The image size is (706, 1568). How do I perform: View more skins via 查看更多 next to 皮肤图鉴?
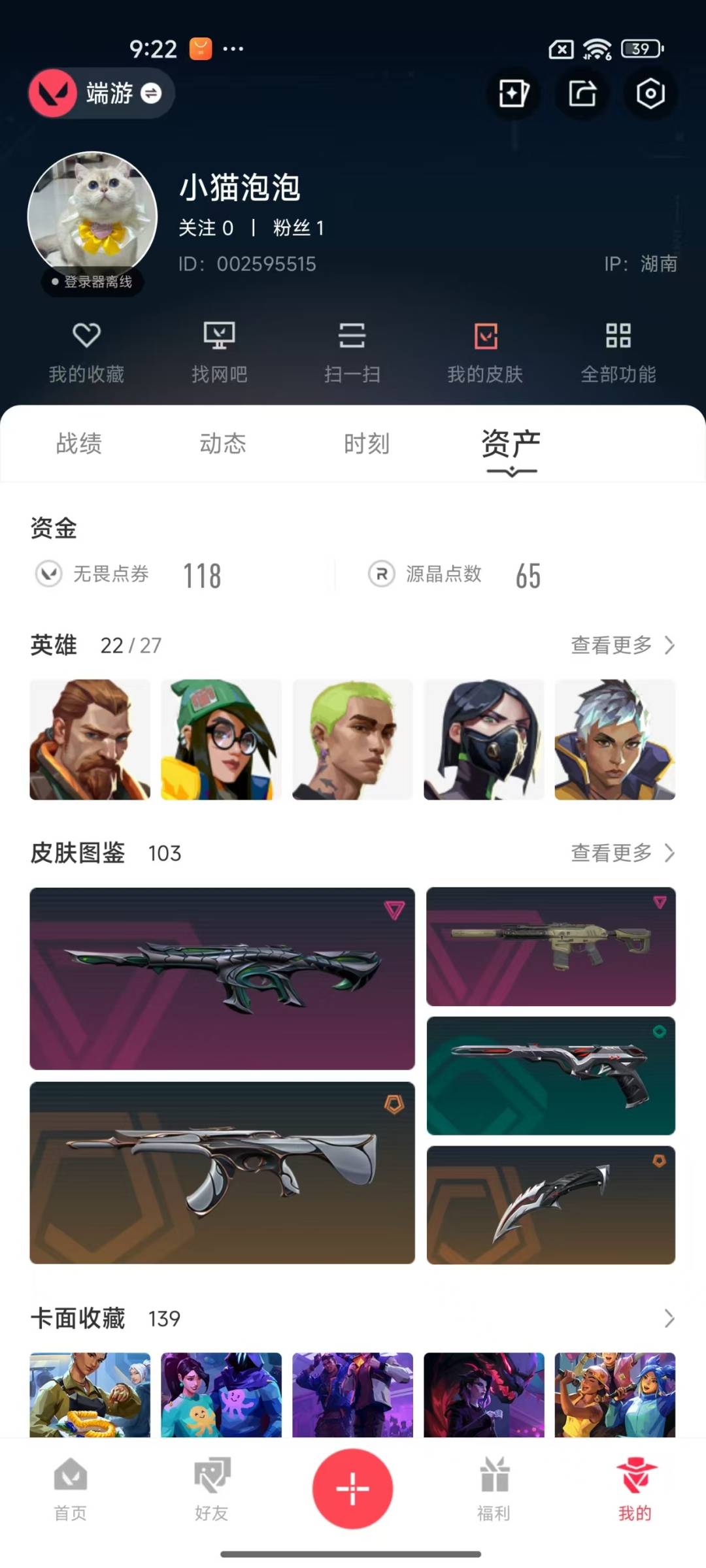point(623,853)
